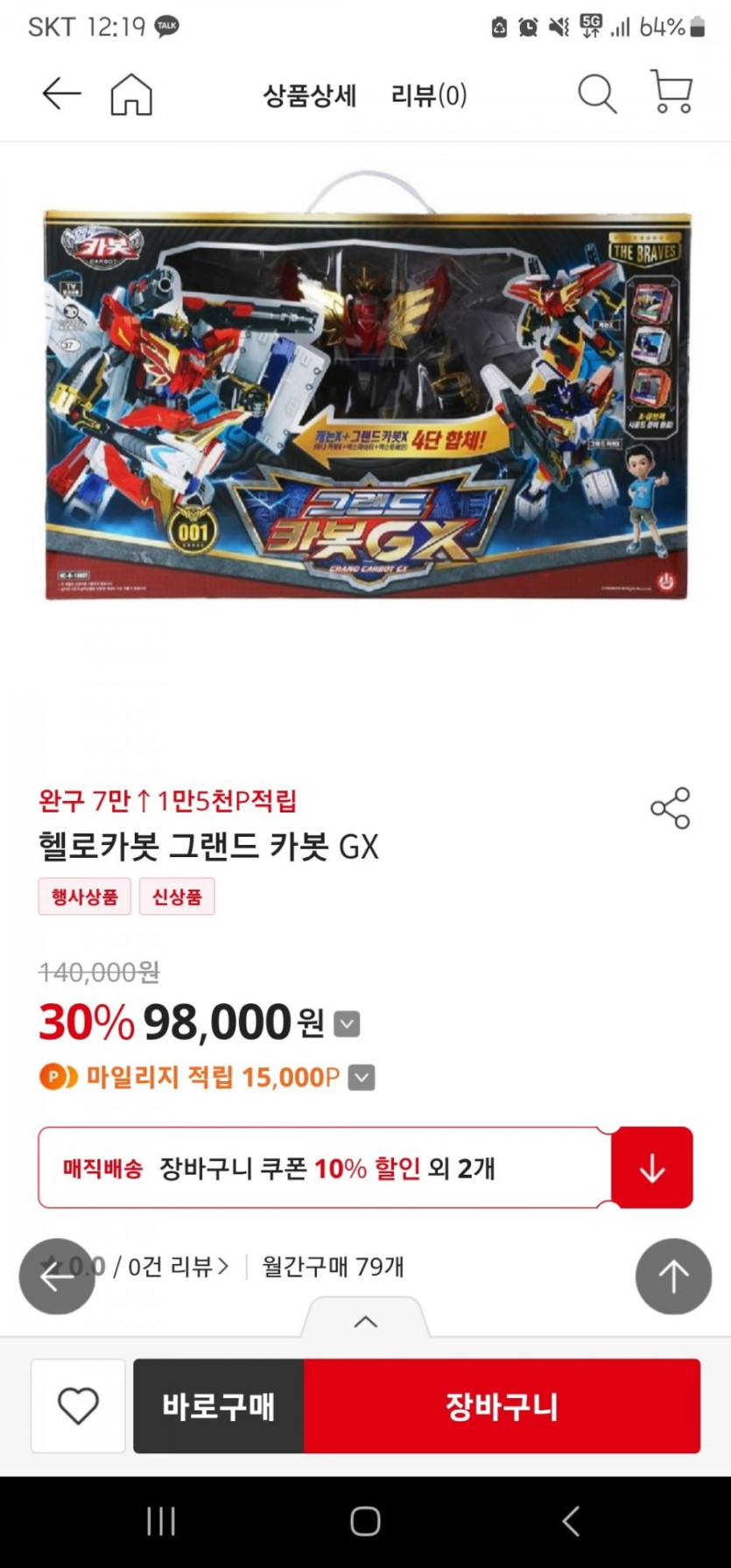This screenshot has height=1568, width=731.
Task: Buy now with 바로구매
Action: pyautogui.click(x=219, y=1406)
